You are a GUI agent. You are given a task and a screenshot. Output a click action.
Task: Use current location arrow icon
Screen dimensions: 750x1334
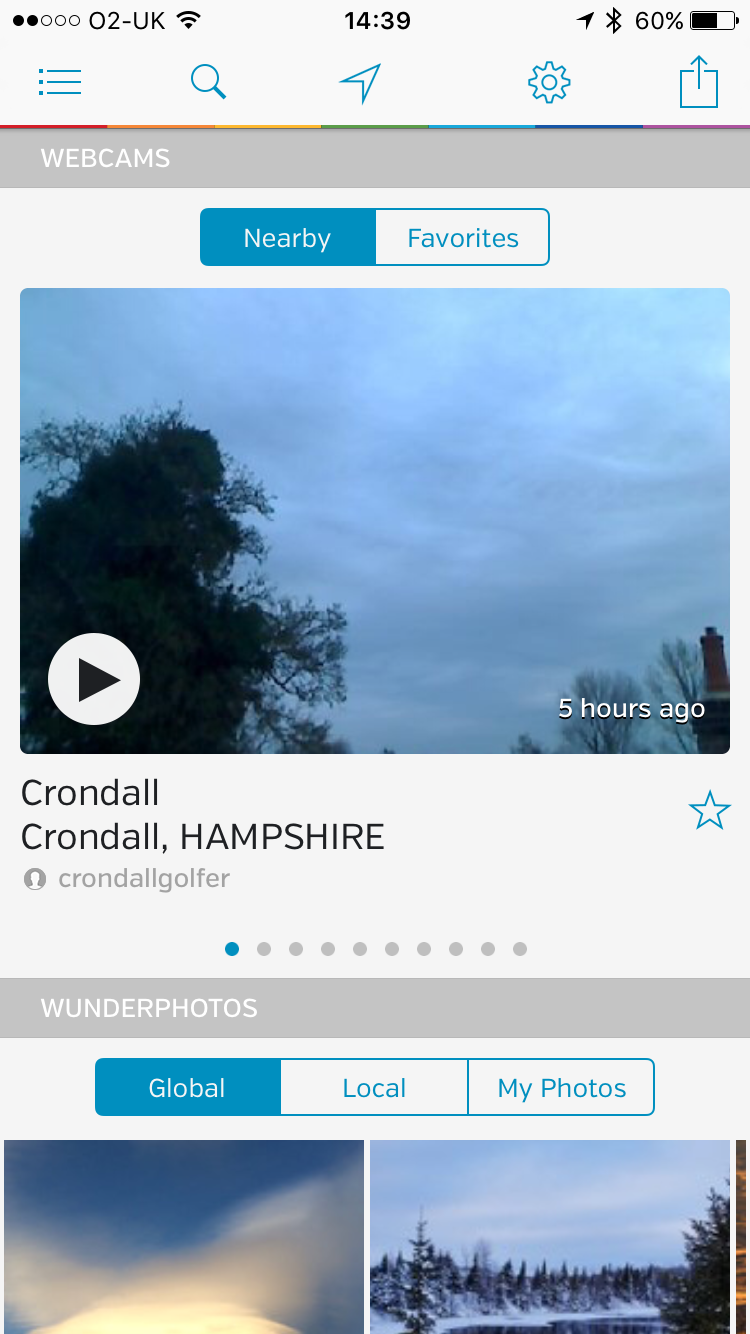(360, 83)
